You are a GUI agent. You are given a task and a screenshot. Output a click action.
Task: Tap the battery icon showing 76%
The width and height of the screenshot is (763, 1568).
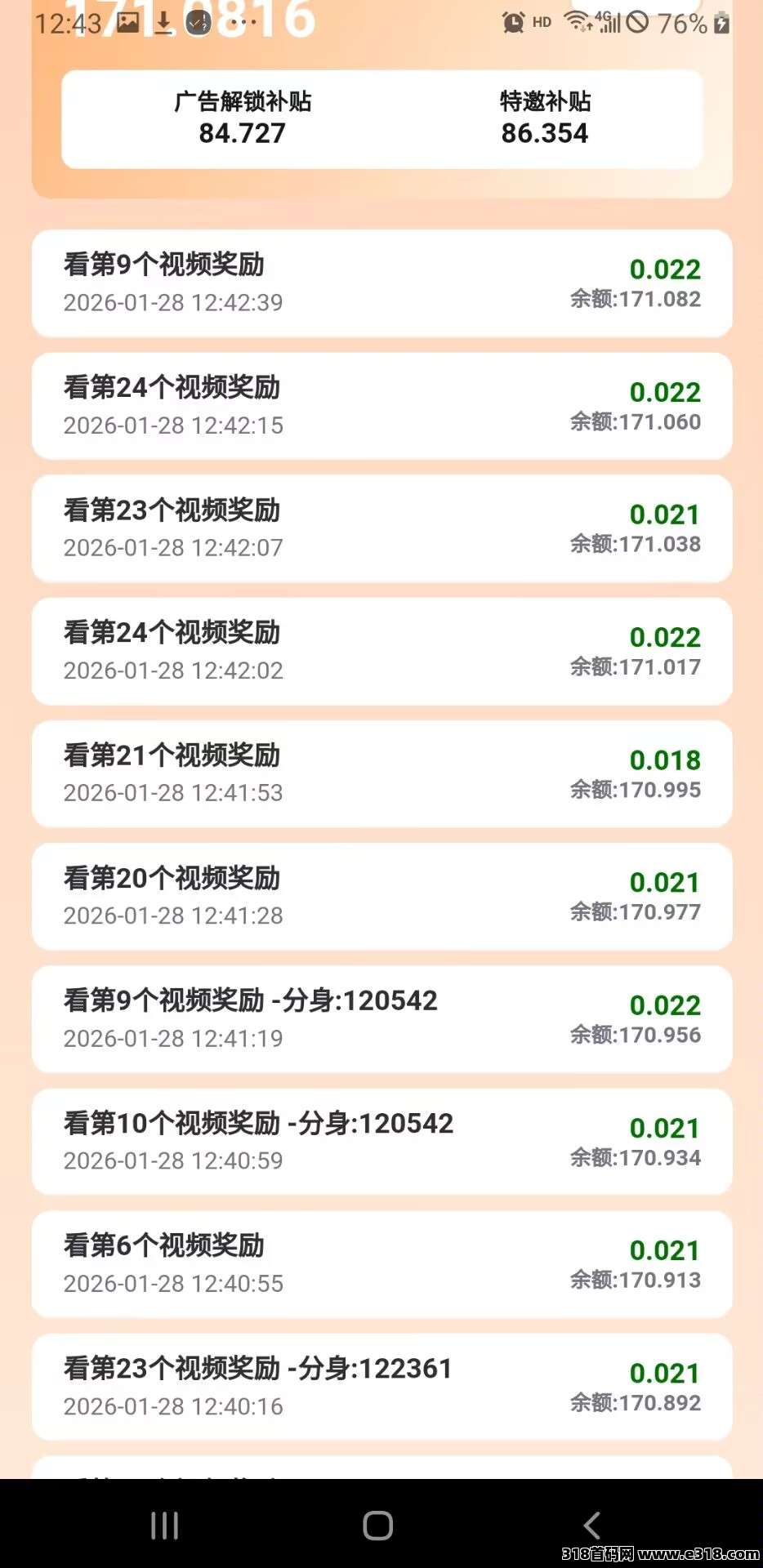(x=721, y=21)
